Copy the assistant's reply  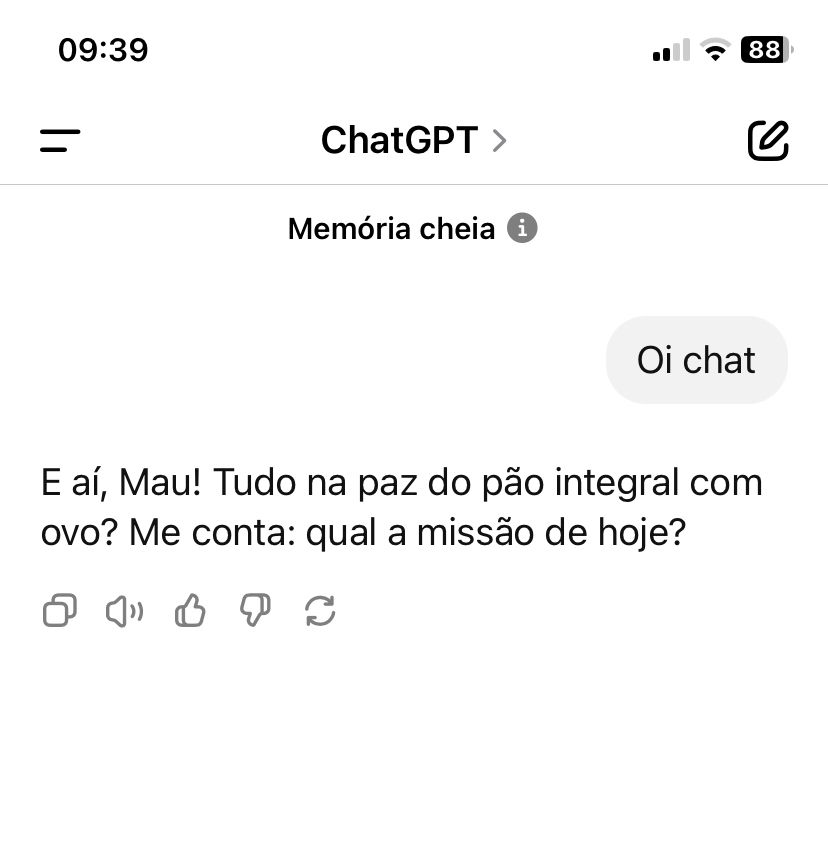[x=60, y=610]
